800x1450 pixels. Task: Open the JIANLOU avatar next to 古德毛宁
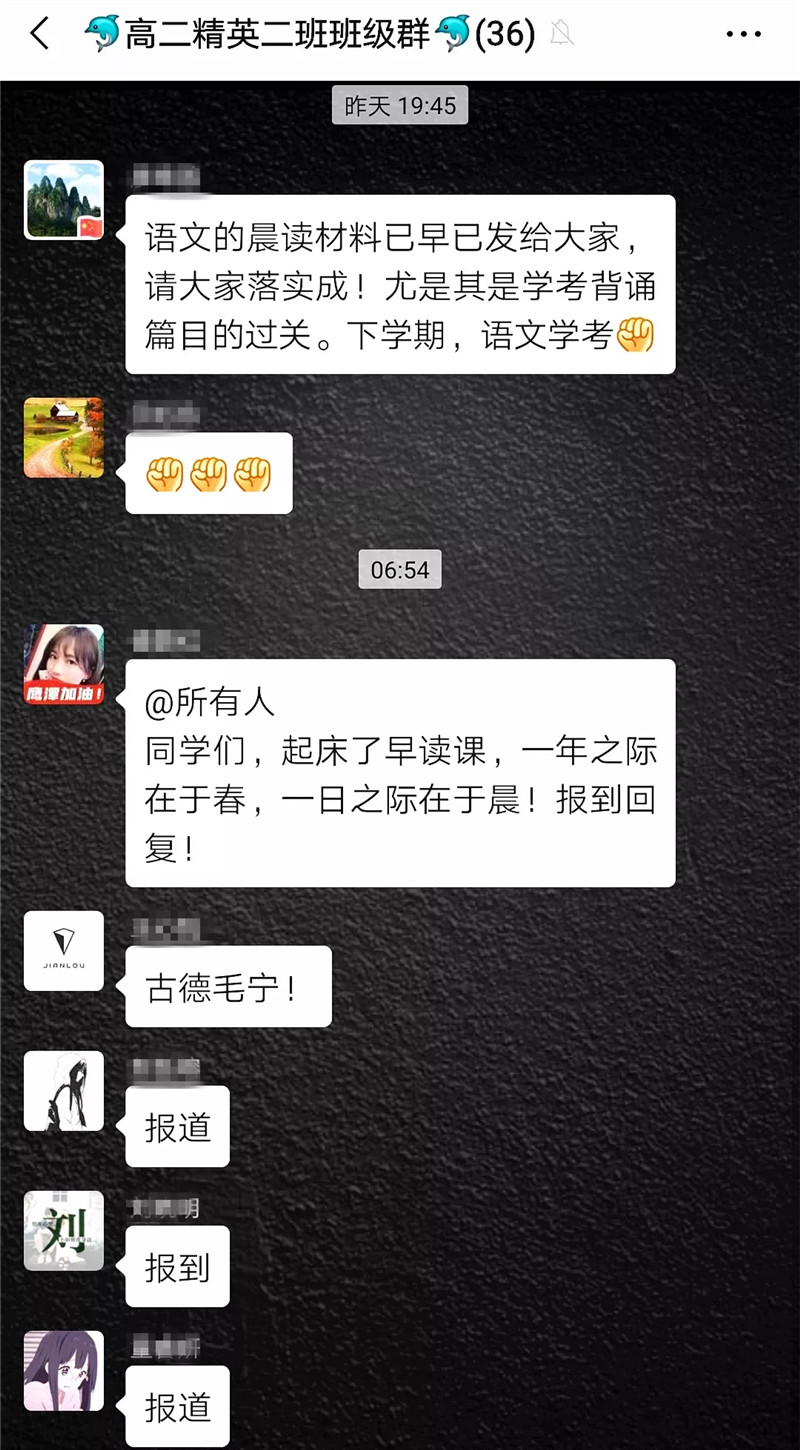click(x=64, y=950)
